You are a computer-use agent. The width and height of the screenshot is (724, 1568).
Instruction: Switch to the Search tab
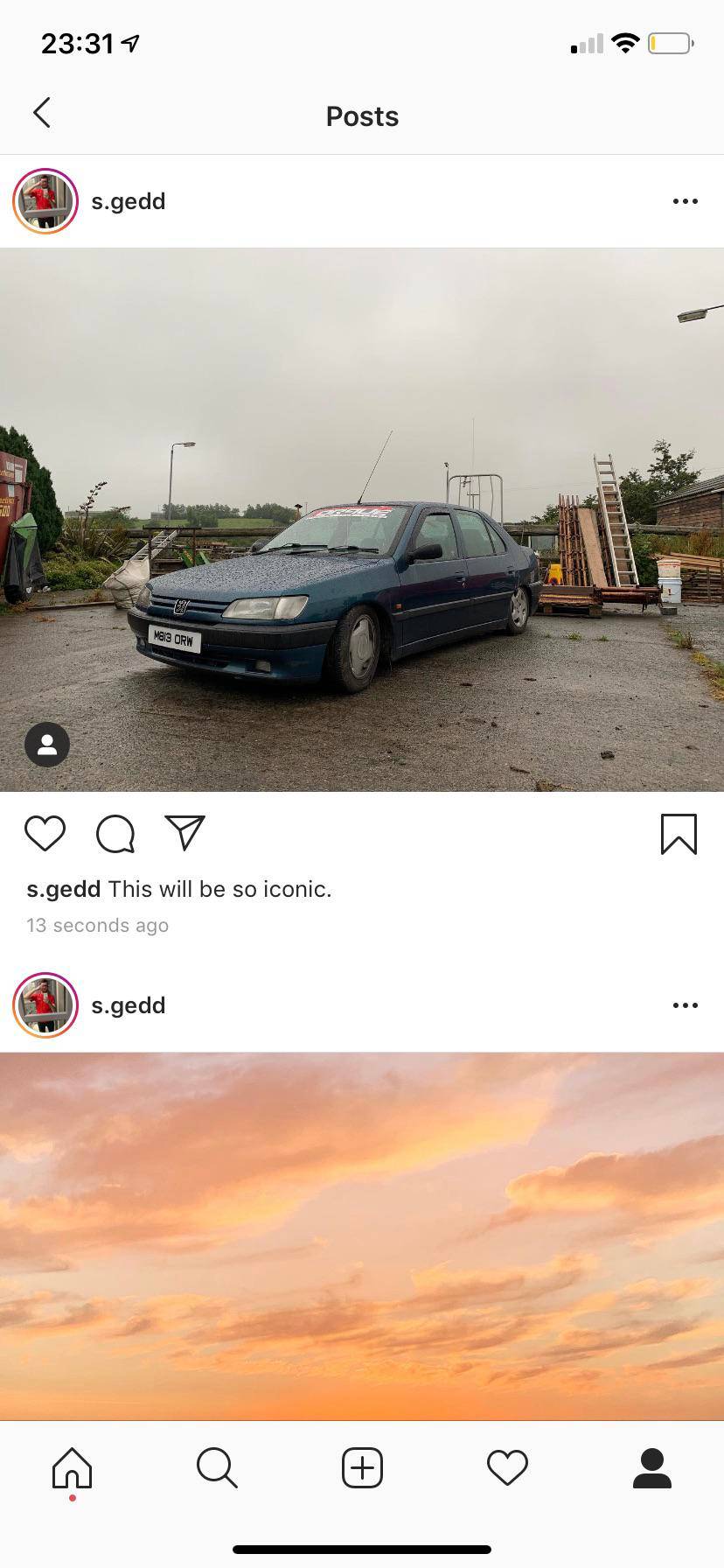coord(217,1467)
